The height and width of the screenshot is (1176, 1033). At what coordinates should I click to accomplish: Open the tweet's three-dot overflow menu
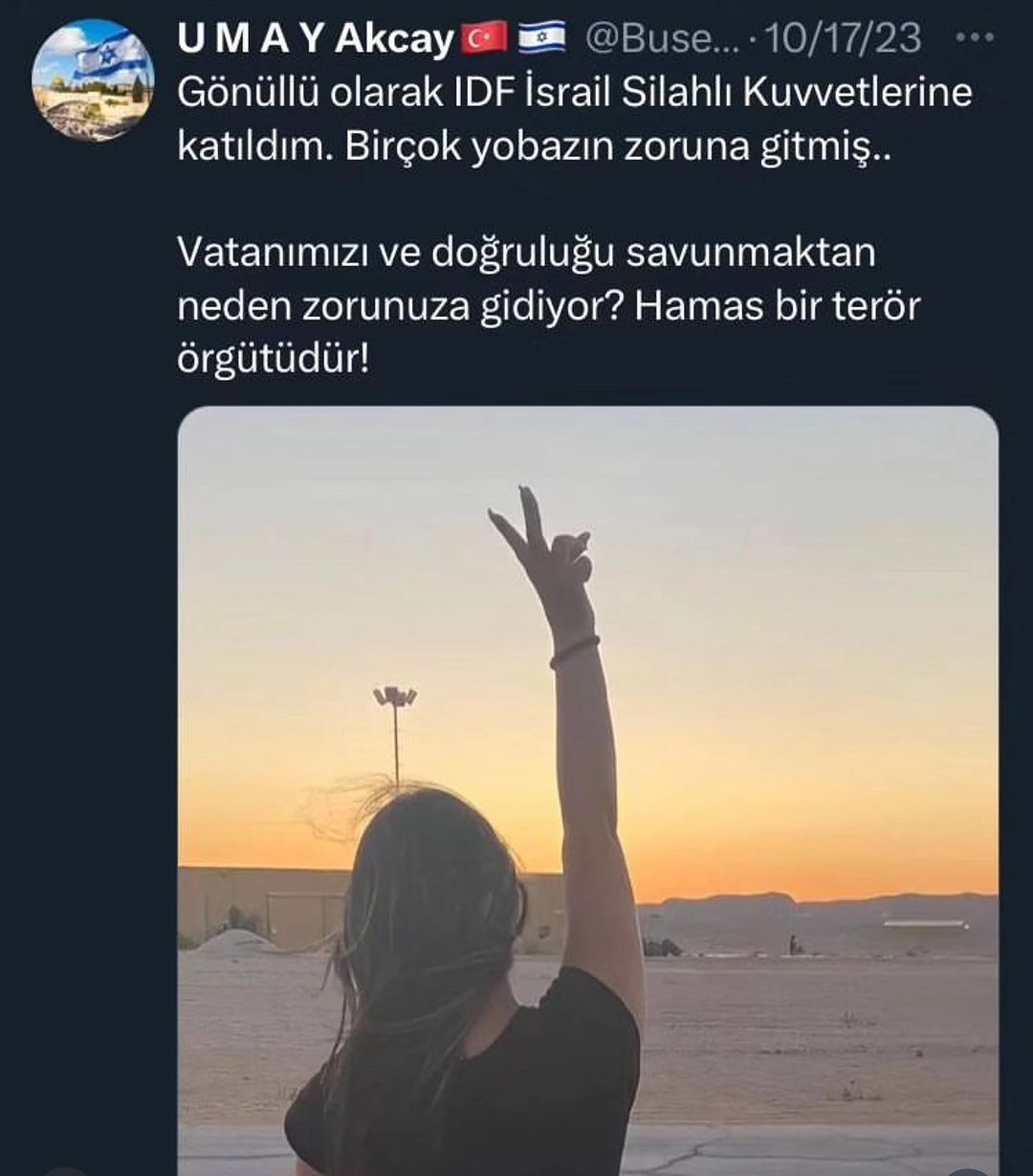coord(975,38)
